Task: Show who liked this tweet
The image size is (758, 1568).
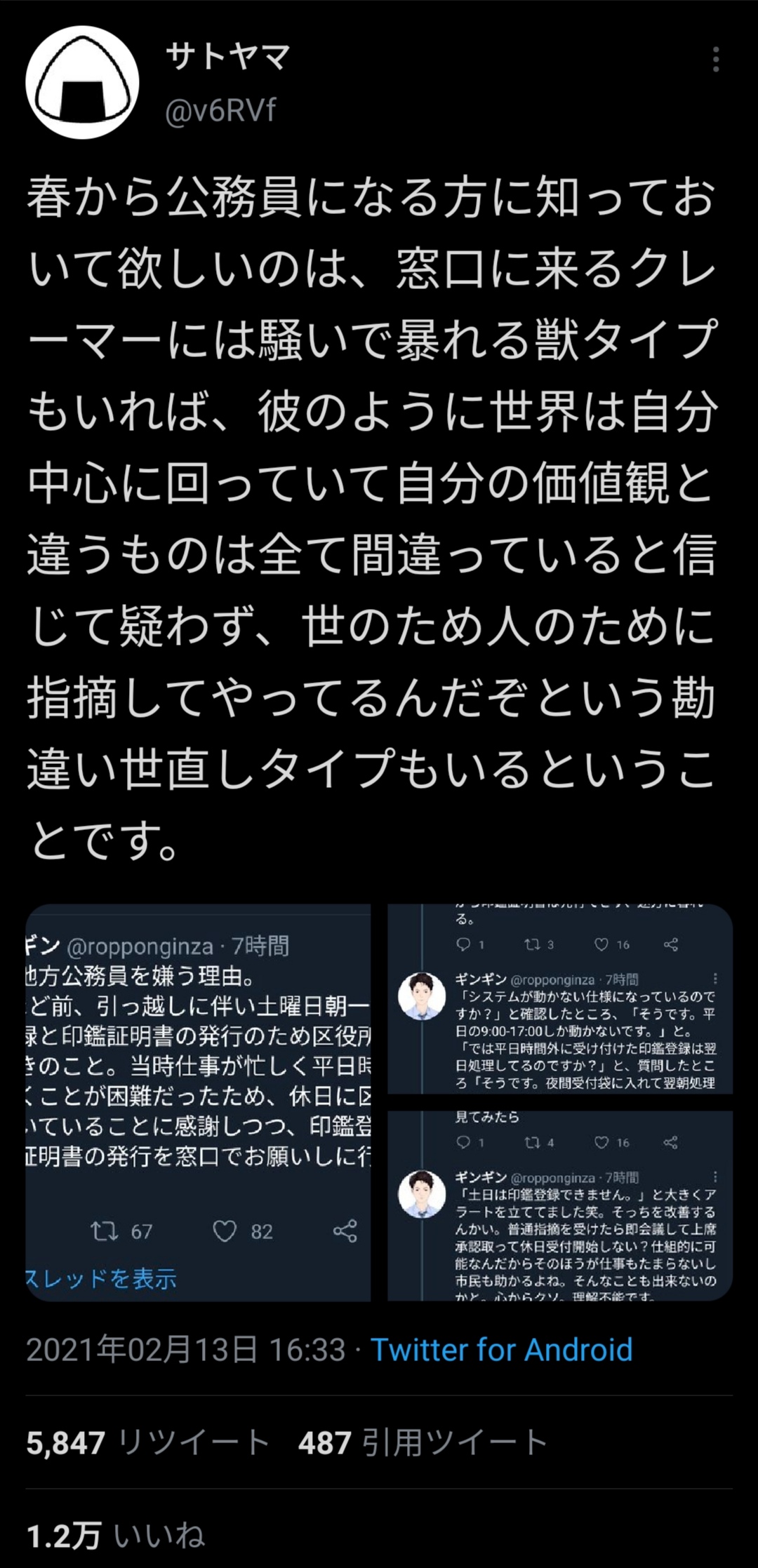Action: coord(116,1536)
